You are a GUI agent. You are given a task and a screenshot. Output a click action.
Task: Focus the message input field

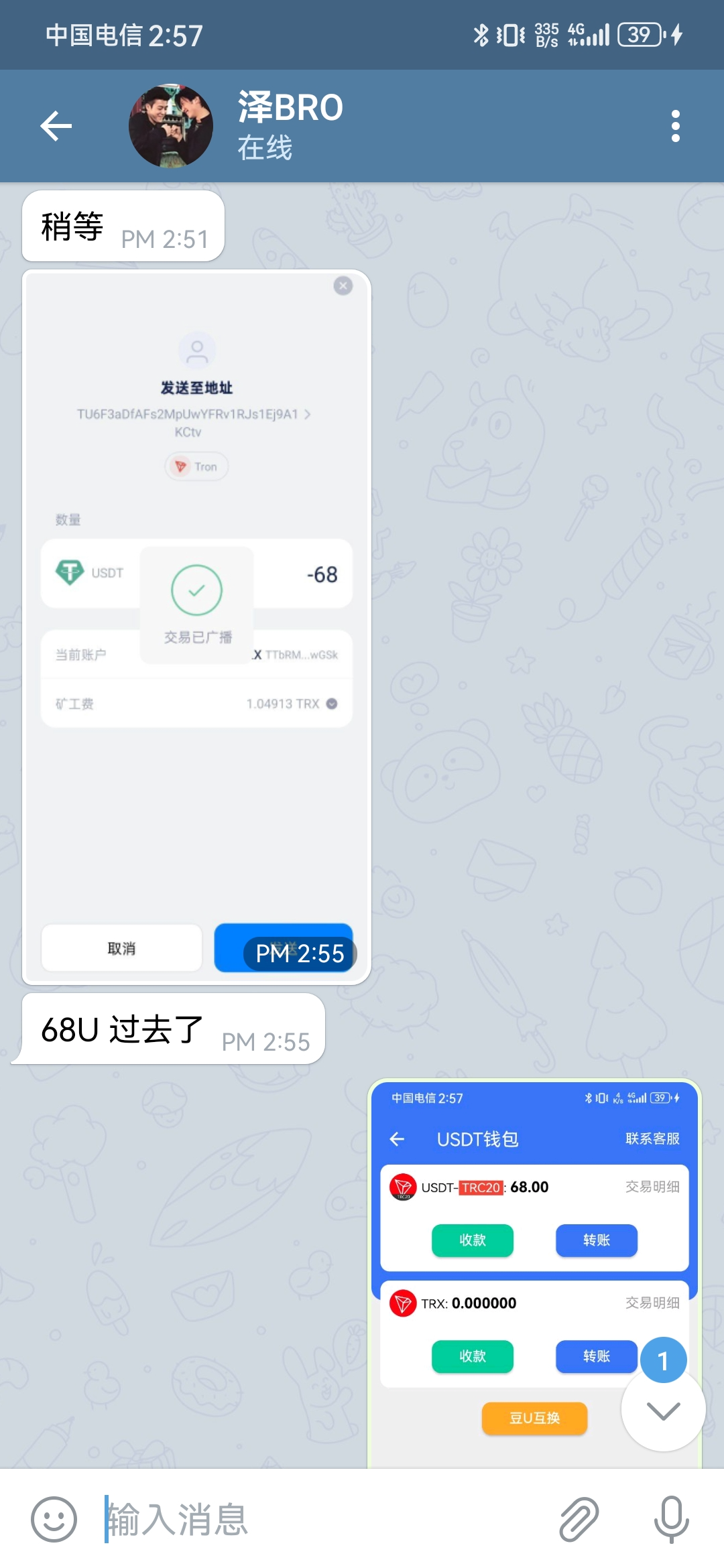pos(322,1519)
